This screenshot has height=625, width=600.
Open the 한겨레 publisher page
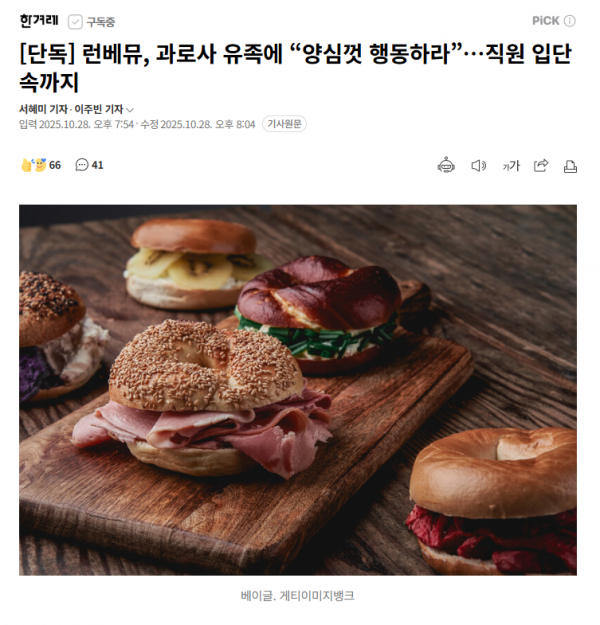tap(39, 20)
